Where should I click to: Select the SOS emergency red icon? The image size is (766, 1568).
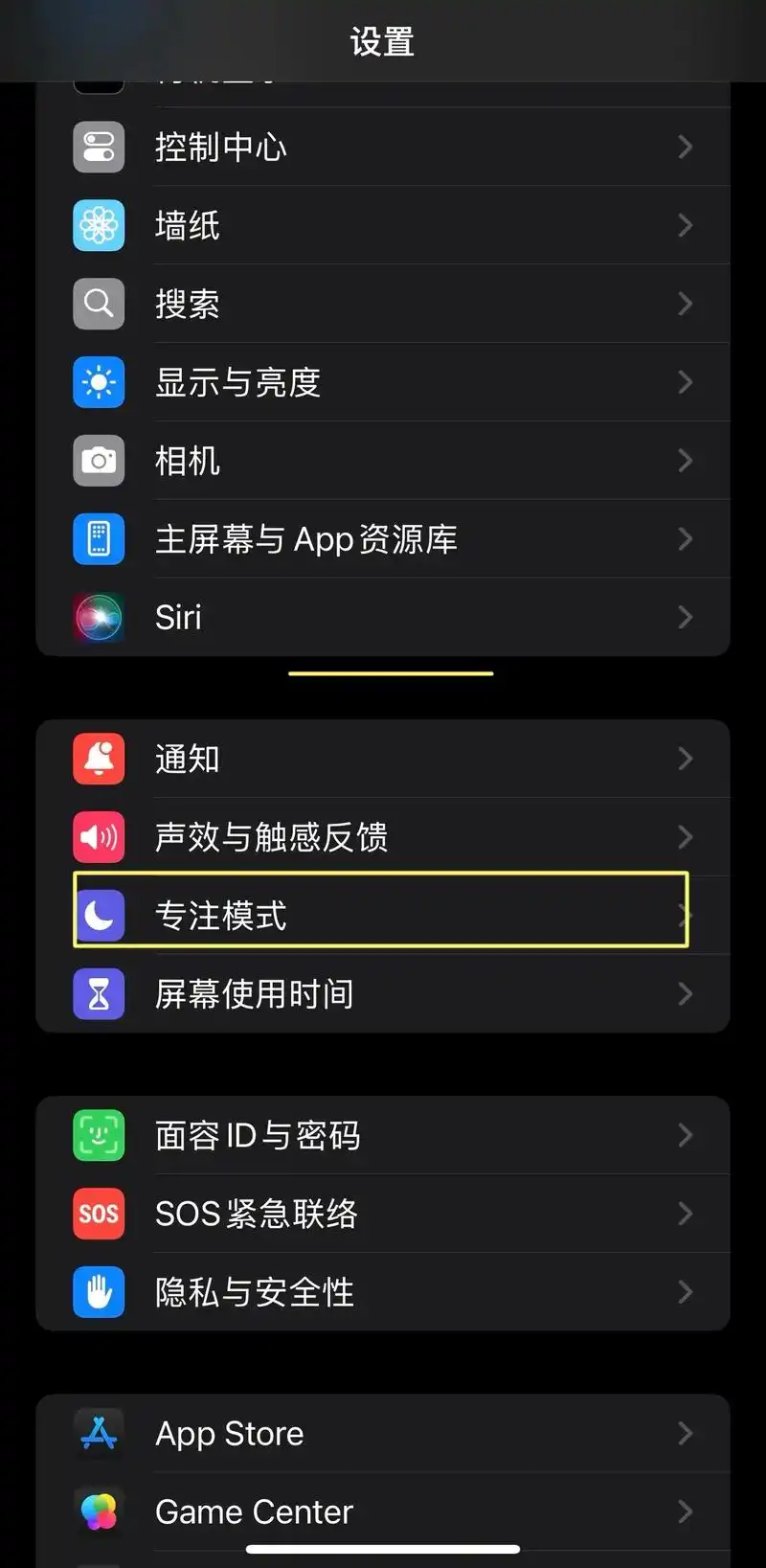[x=98, y=1214]
